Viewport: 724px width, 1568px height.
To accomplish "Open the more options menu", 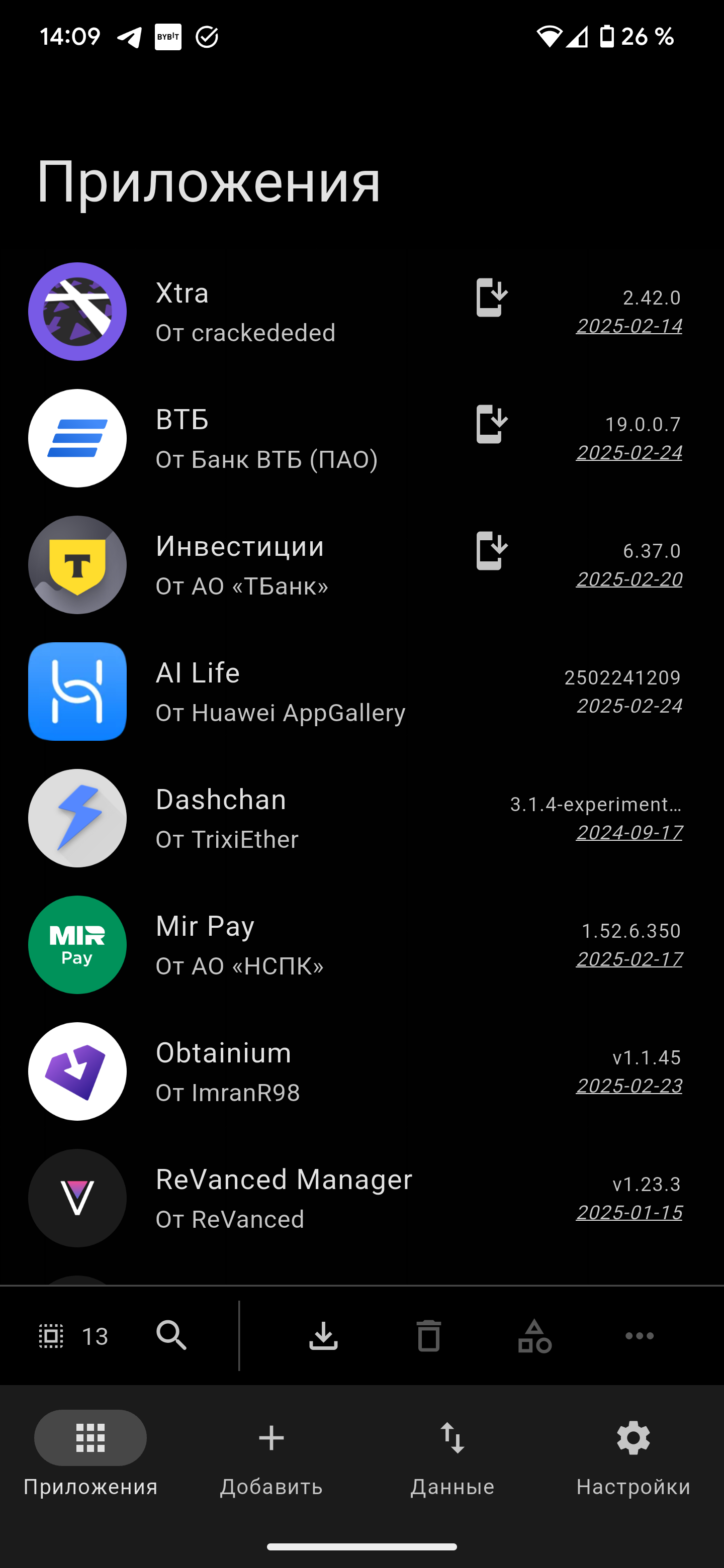I will [x=640, y=1336].
